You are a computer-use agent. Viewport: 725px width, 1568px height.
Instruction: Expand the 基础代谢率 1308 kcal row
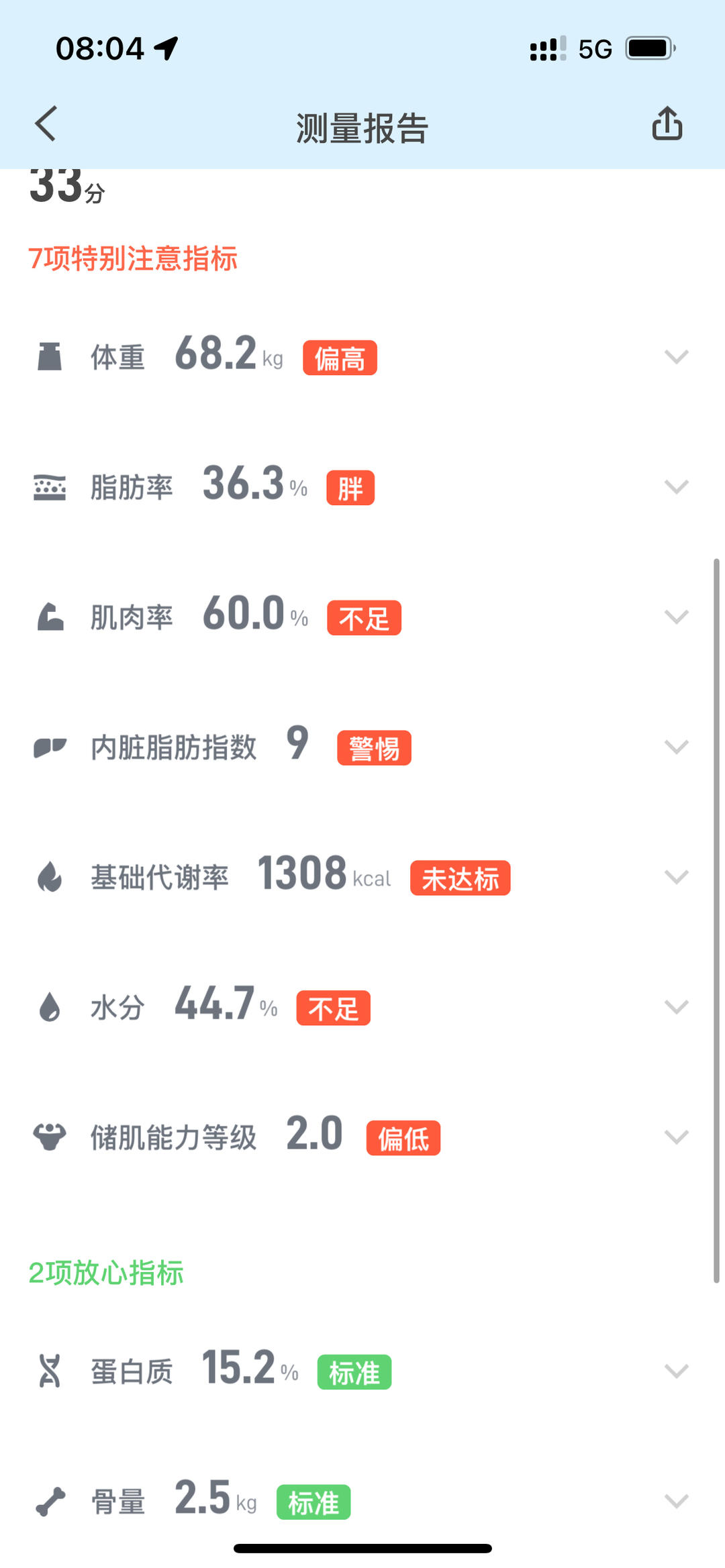[x=676, y=877]
